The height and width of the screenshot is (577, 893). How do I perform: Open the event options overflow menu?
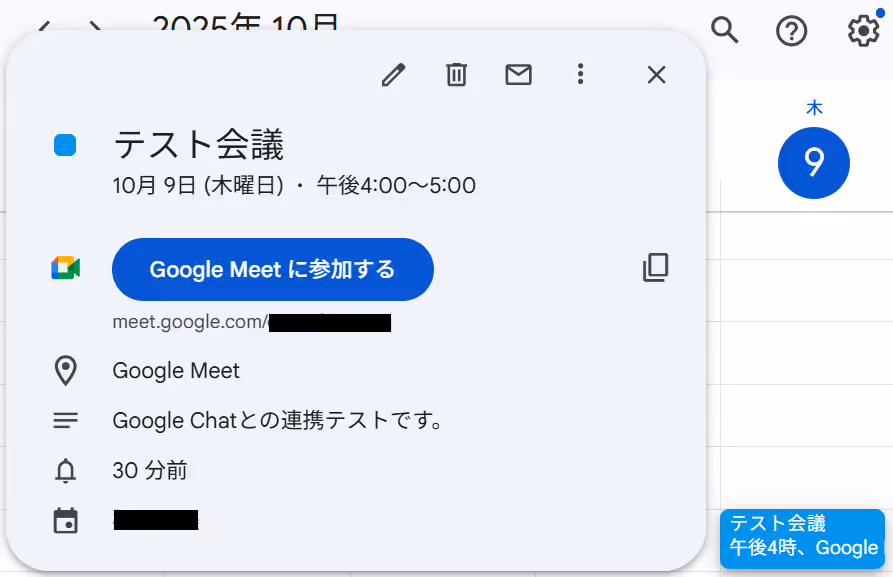pos(580,75)
